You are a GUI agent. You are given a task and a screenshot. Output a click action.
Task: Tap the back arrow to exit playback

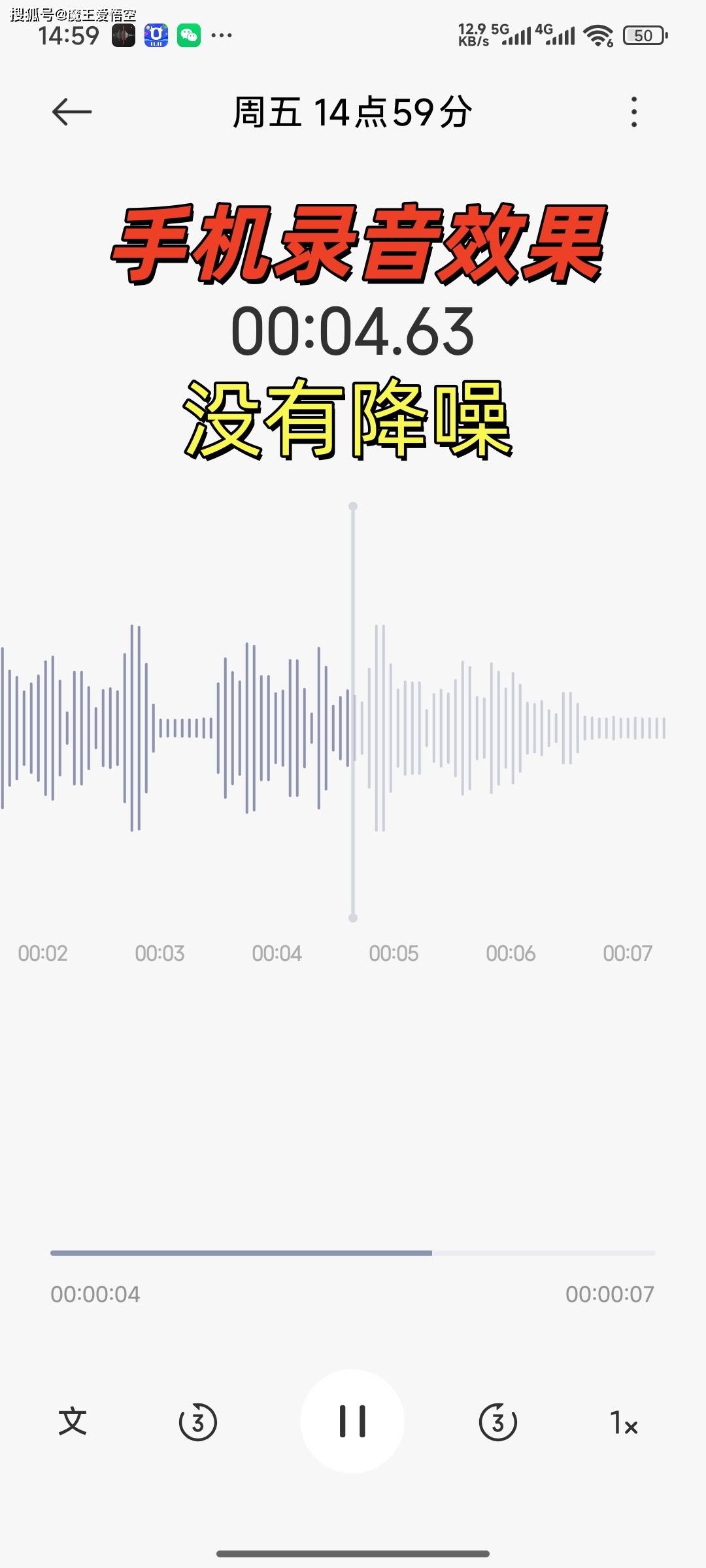click(72, 111)
